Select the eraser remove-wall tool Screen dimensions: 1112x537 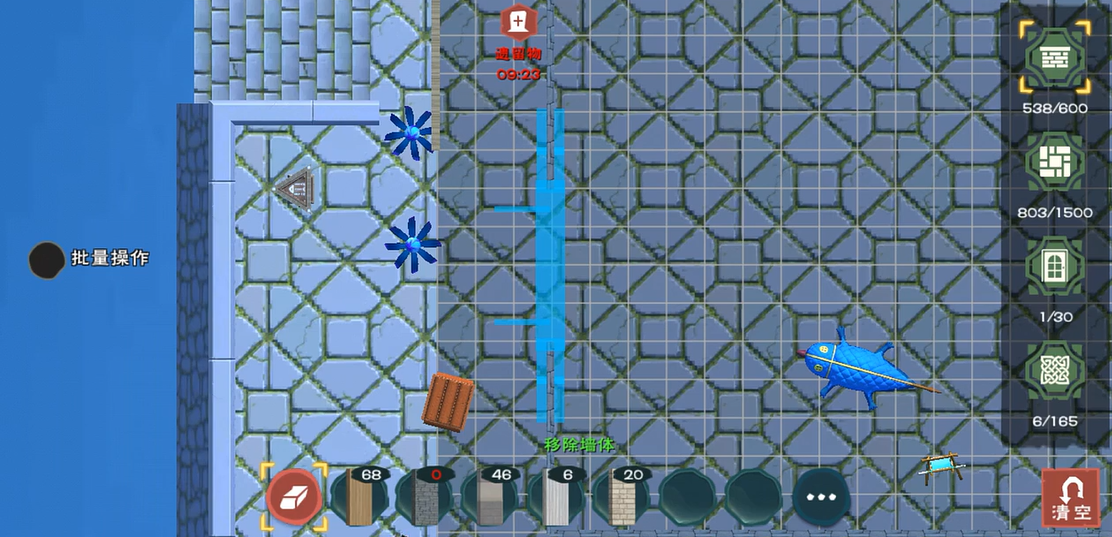294,497
